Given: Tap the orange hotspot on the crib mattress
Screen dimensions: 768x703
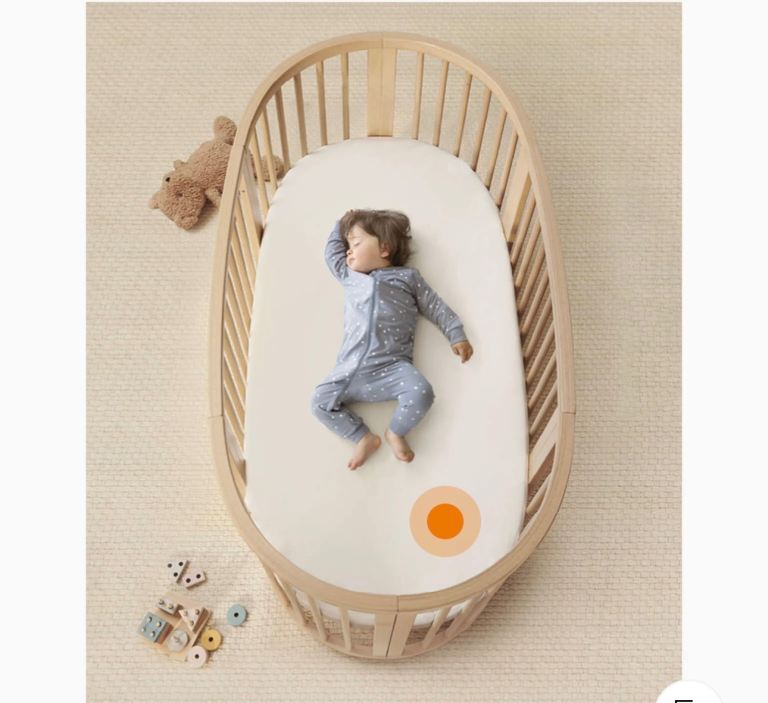Looking at the screenshot, I should (x=445, y=521).
